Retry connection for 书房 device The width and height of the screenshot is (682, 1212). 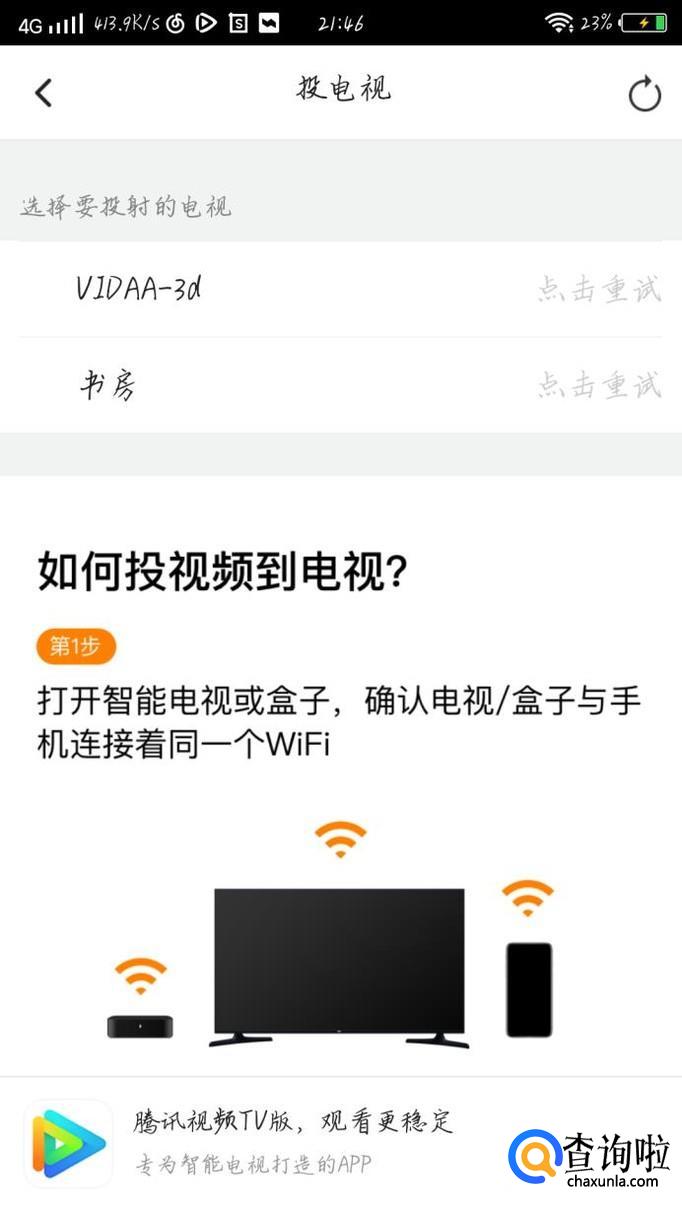point(598,385)
